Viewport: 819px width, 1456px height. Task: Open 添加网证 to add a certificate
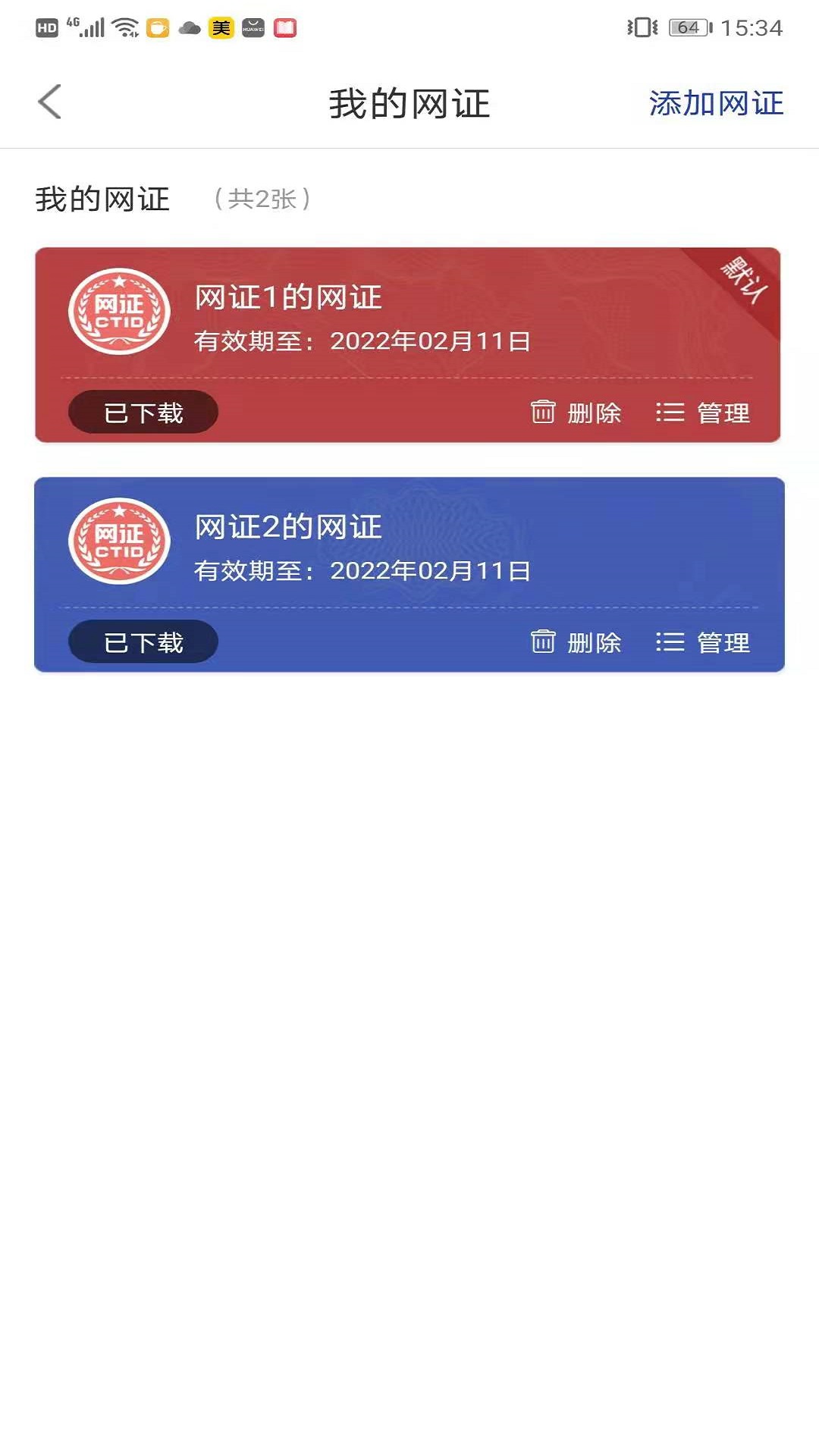(717, 103)
